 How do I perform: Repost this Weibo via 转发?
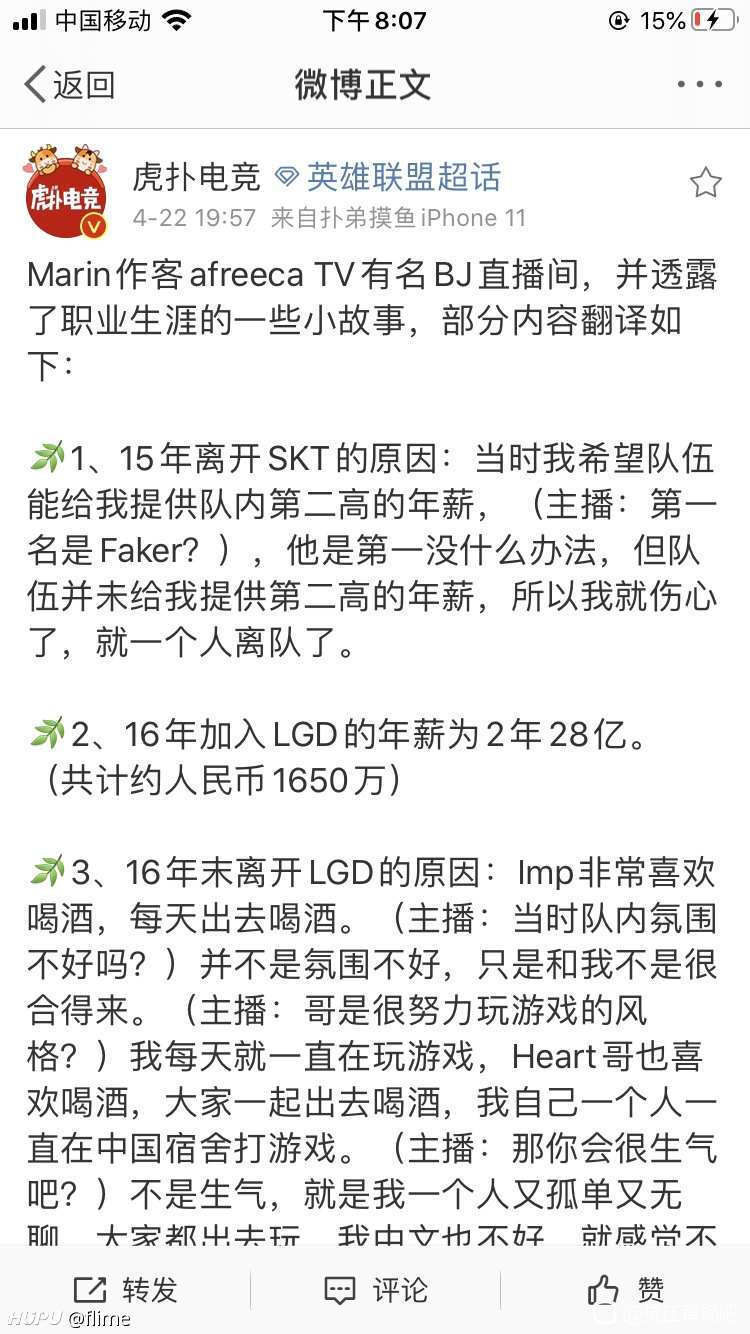click(125, 1289)
